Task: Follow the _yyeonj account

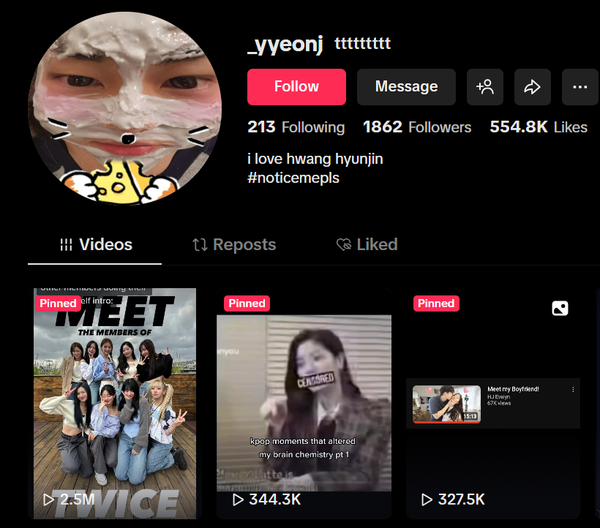Action: click(x=296, y=87)
